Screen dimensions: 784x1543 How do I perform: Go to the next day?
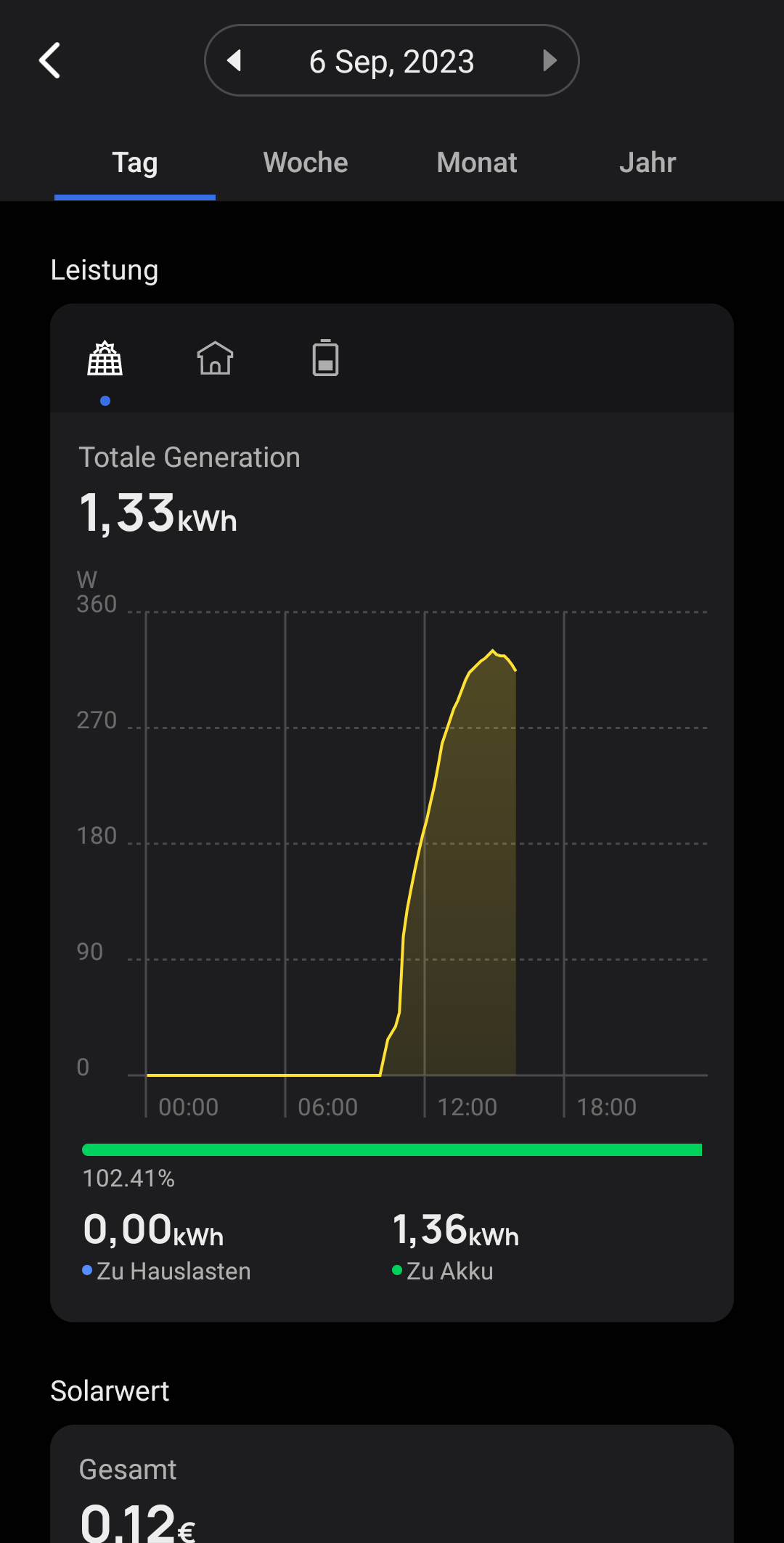tap(550, 60)
